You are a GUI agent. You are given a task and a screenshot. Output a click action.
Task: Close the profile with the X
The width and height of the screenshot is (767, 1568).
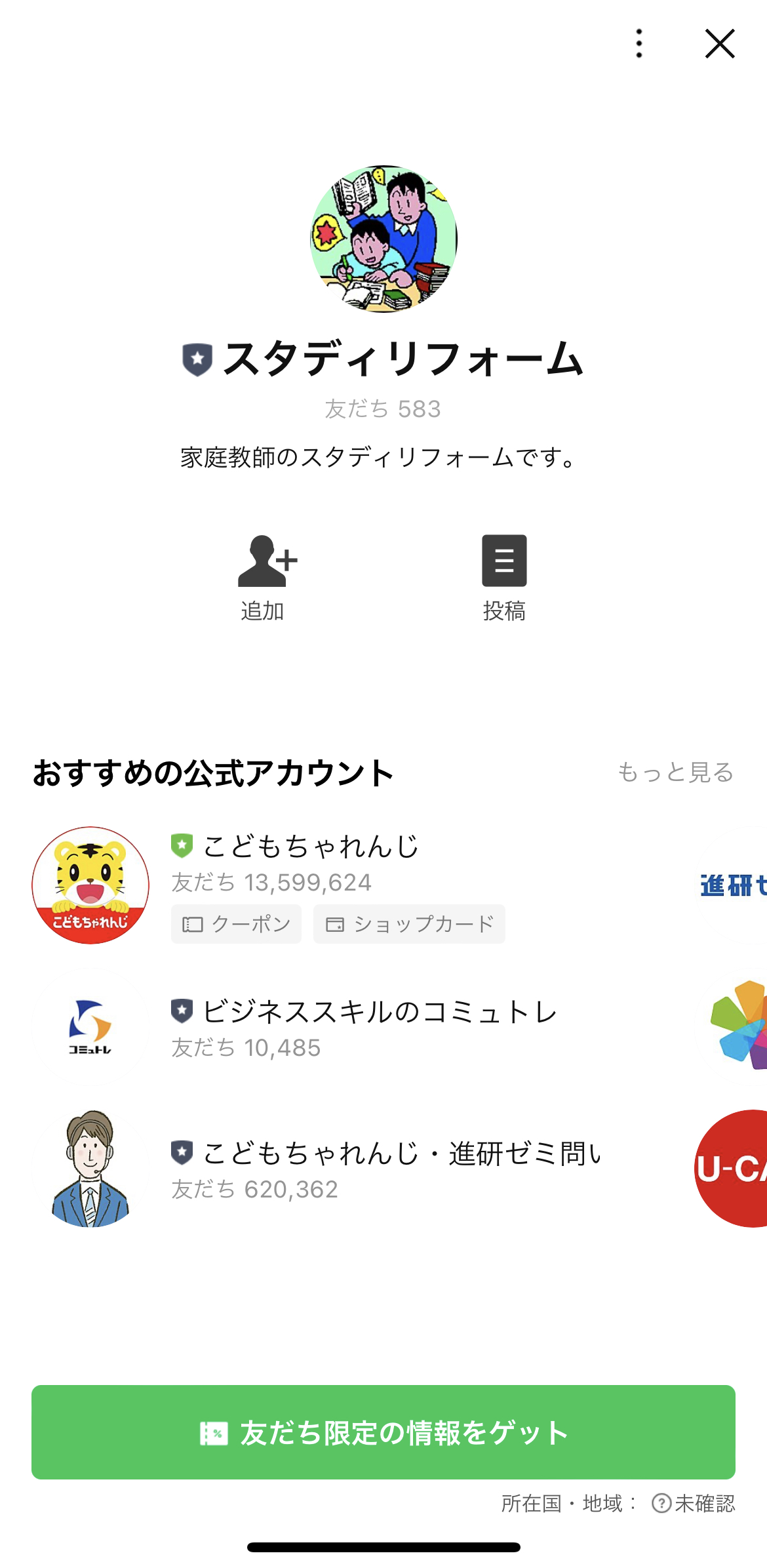[x=719, y=44]
